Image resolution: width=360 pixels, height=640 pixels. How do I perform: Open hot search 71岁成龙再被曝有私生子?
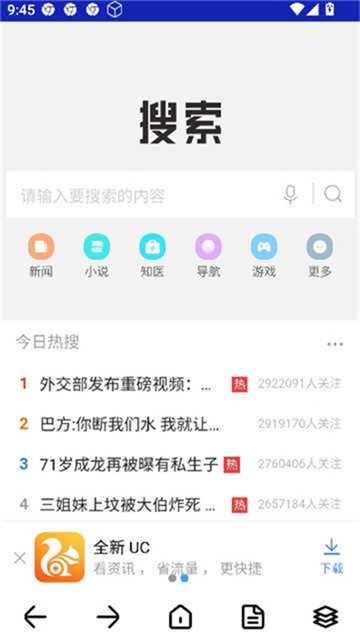(x=180, y=464)
